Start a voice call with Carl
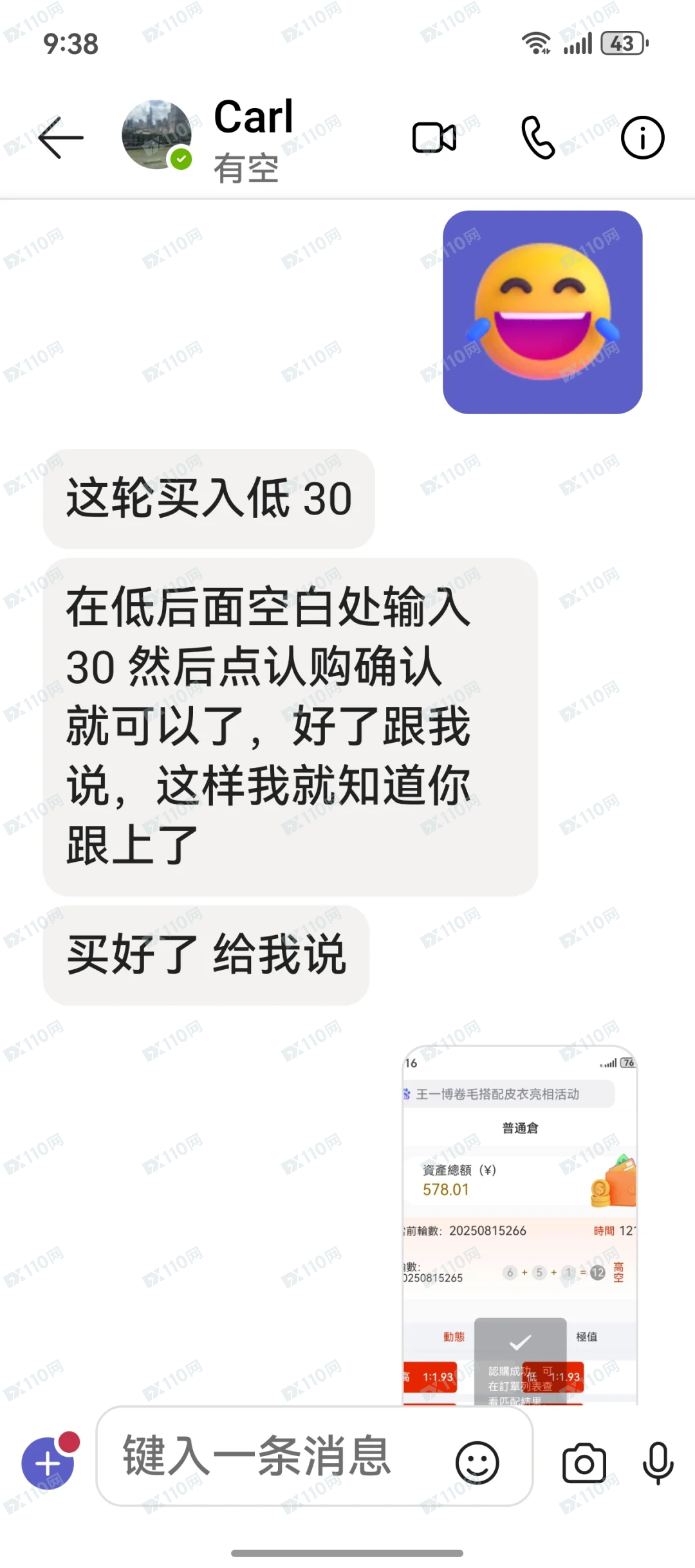Image resolution: width=695 pixels, height=1568 pixels. pyautogui.click(x=538, y=137)
